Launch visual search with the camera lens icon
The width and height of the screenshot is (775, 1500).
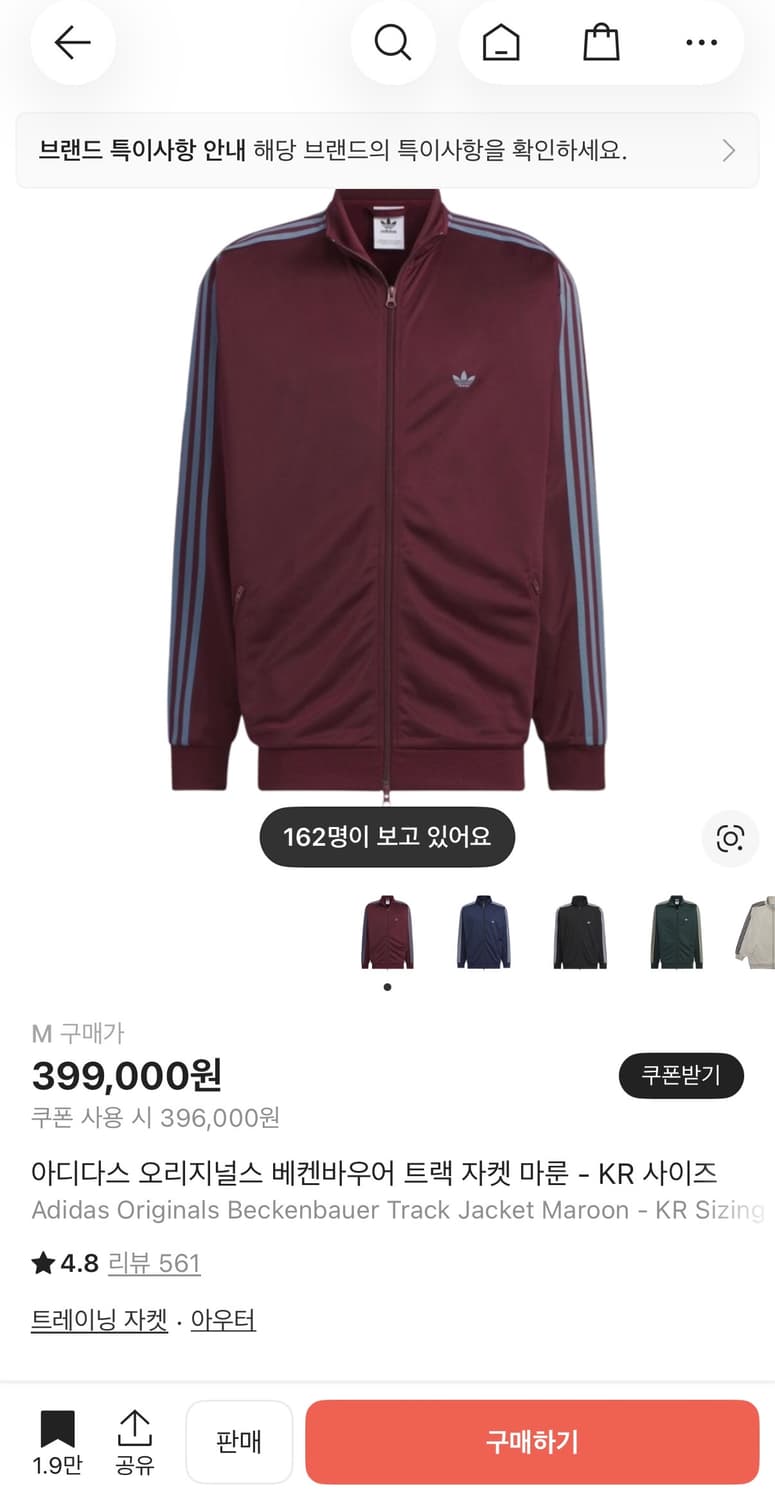coord(731,840)
